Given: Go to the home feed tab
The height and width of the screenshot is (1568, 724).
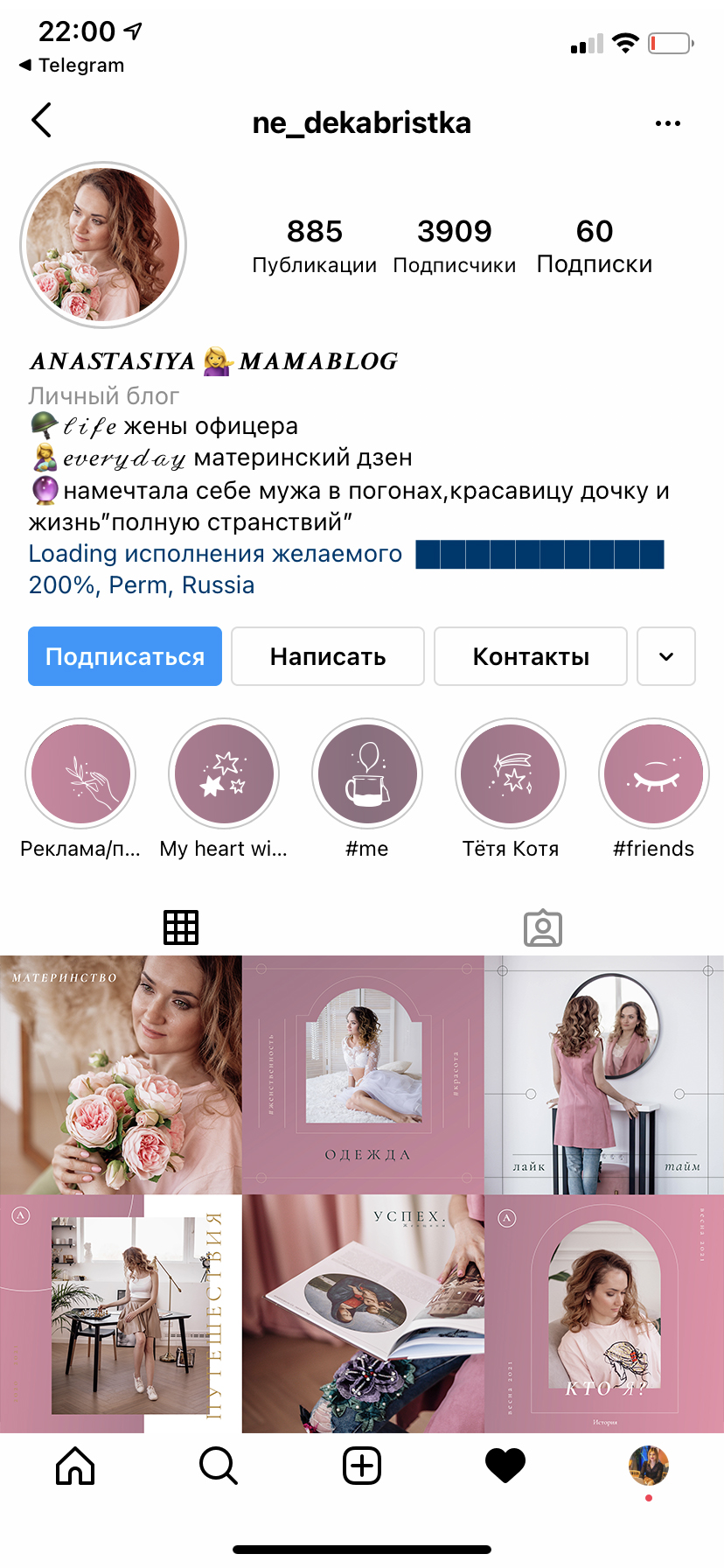Looking at the screenshot, I should 75,1465.
